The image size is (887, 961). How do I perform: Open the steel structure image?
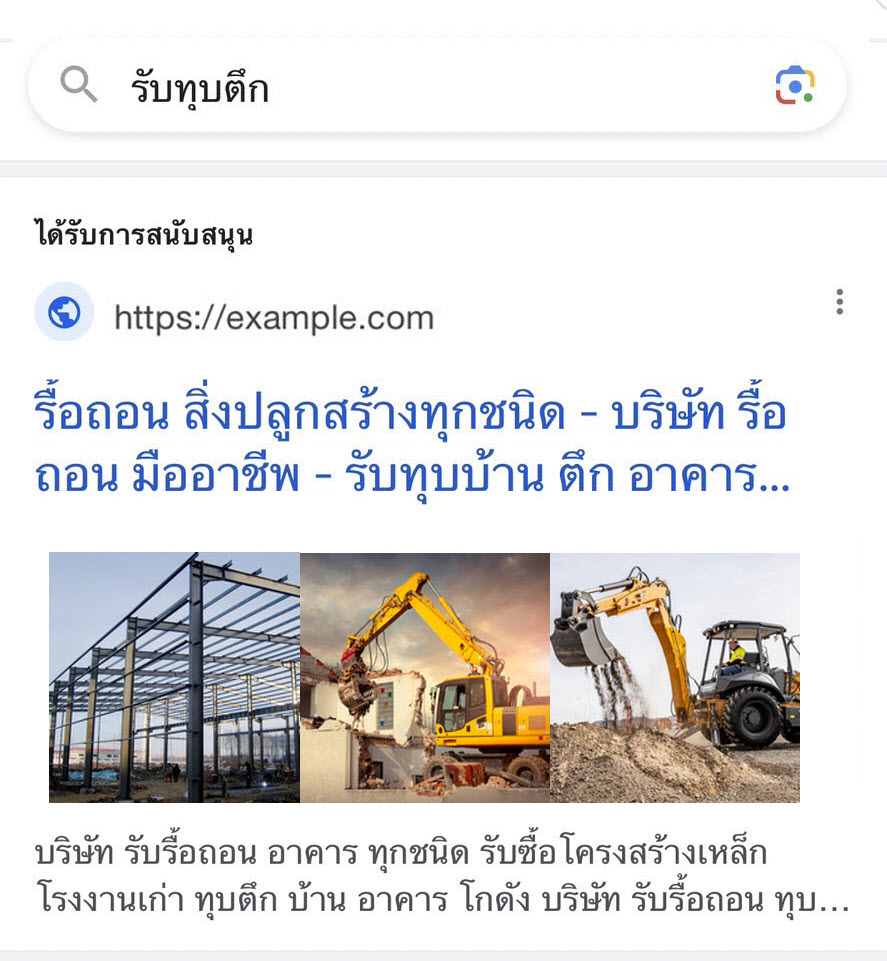click(174, 677)
